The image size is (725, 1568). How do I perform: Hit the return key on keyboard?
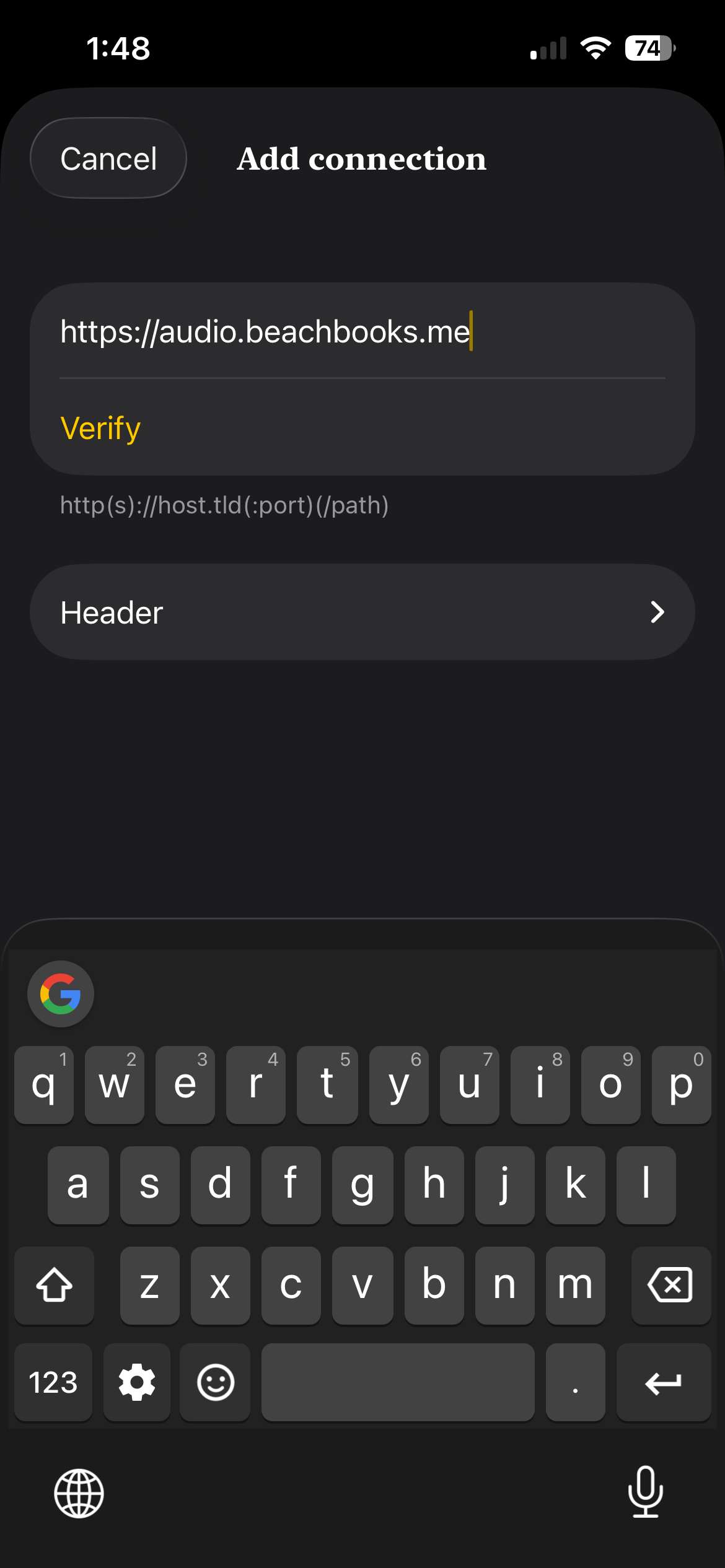click(663, 1382)
